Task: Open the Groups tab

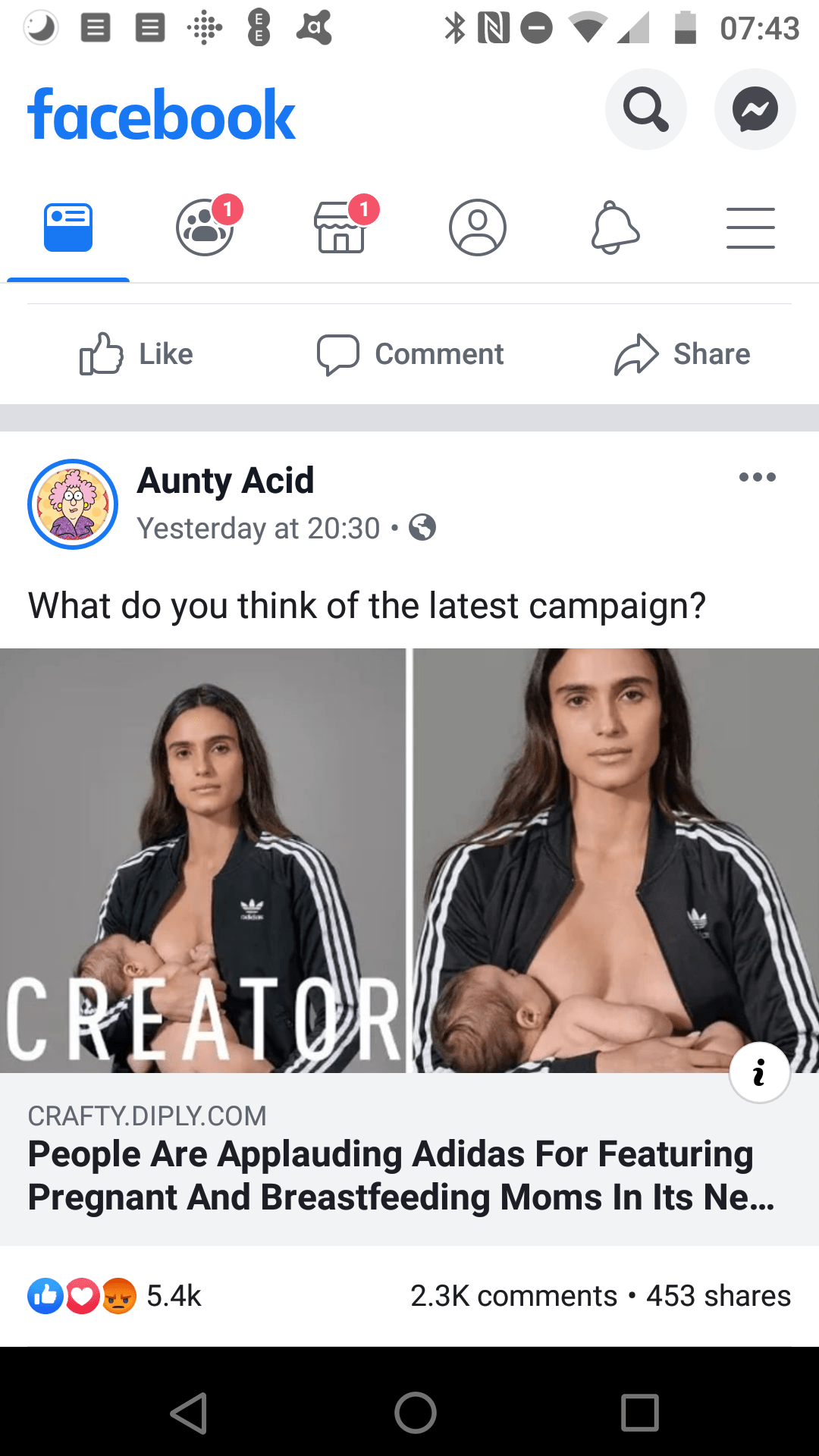Action: (204, 227)
